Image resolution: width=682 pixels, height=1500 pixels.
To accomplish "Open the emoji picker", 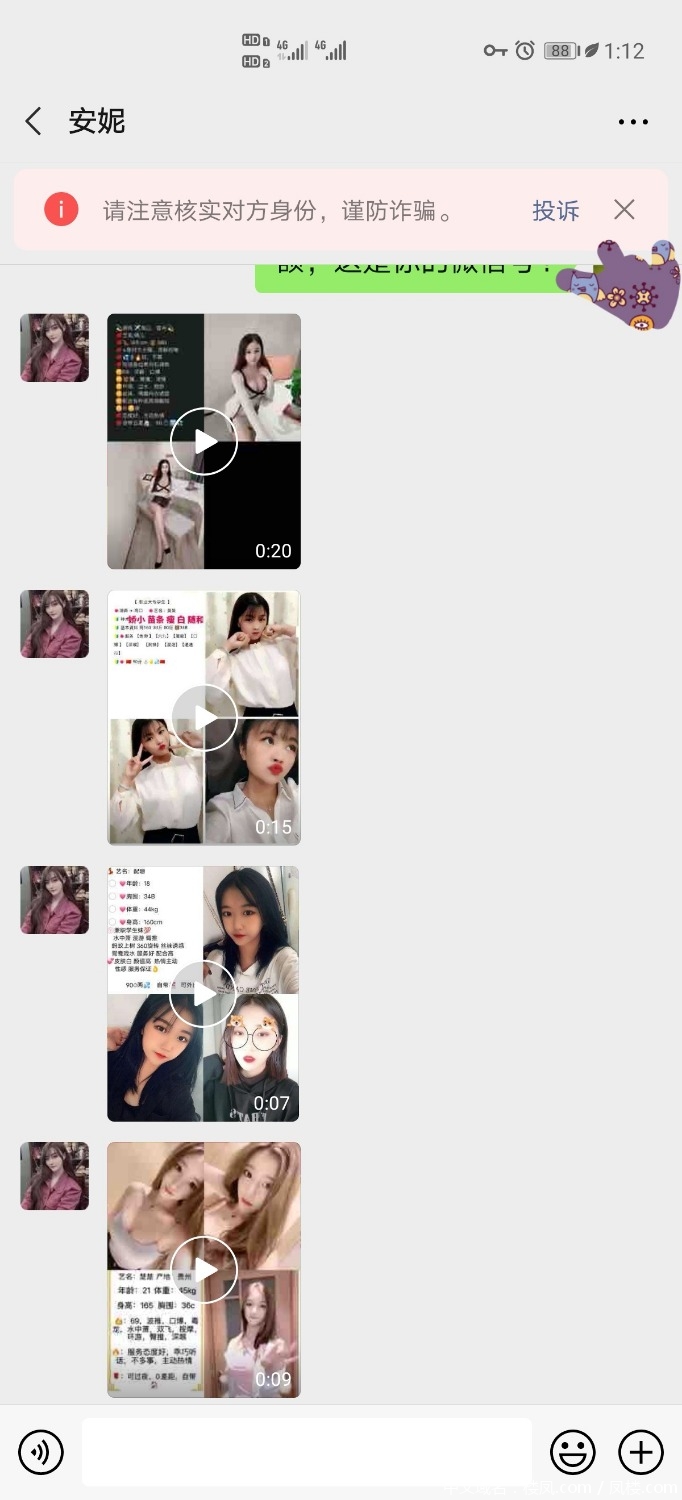I will pyautogui.click(x=573, y=1452).
